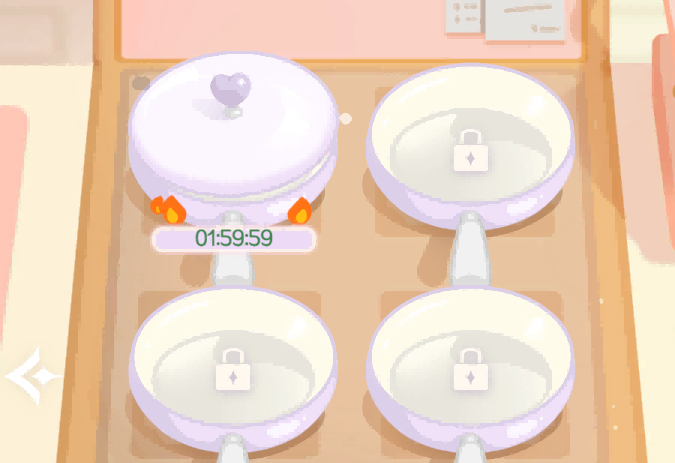Tap the 01:59:59 cooking timer

click(x=234, y=239)
